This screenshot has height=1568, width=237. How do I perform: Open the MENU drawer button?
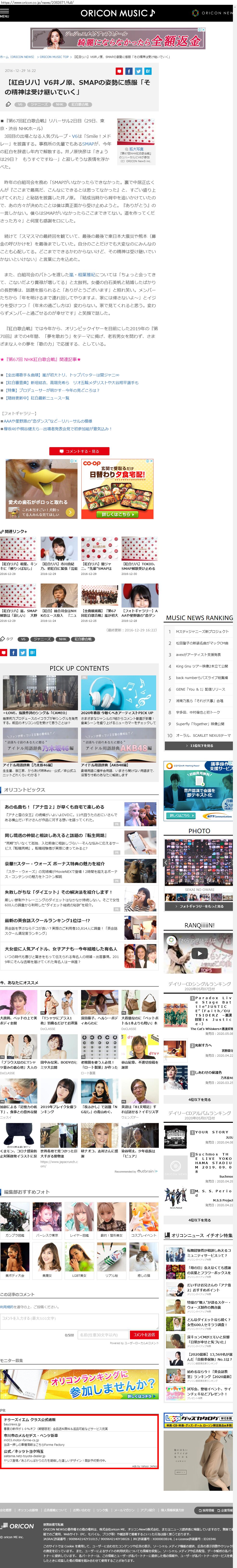5,13
